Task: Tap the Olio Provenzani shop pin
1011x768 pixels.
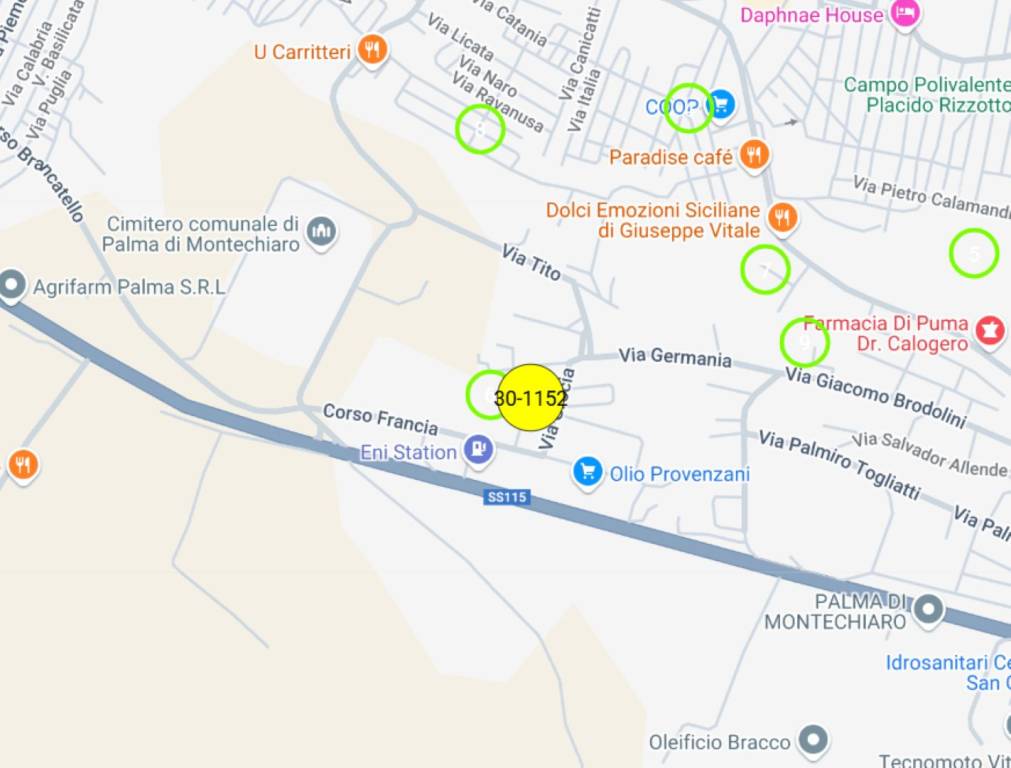Action: (x=587, y=472)
